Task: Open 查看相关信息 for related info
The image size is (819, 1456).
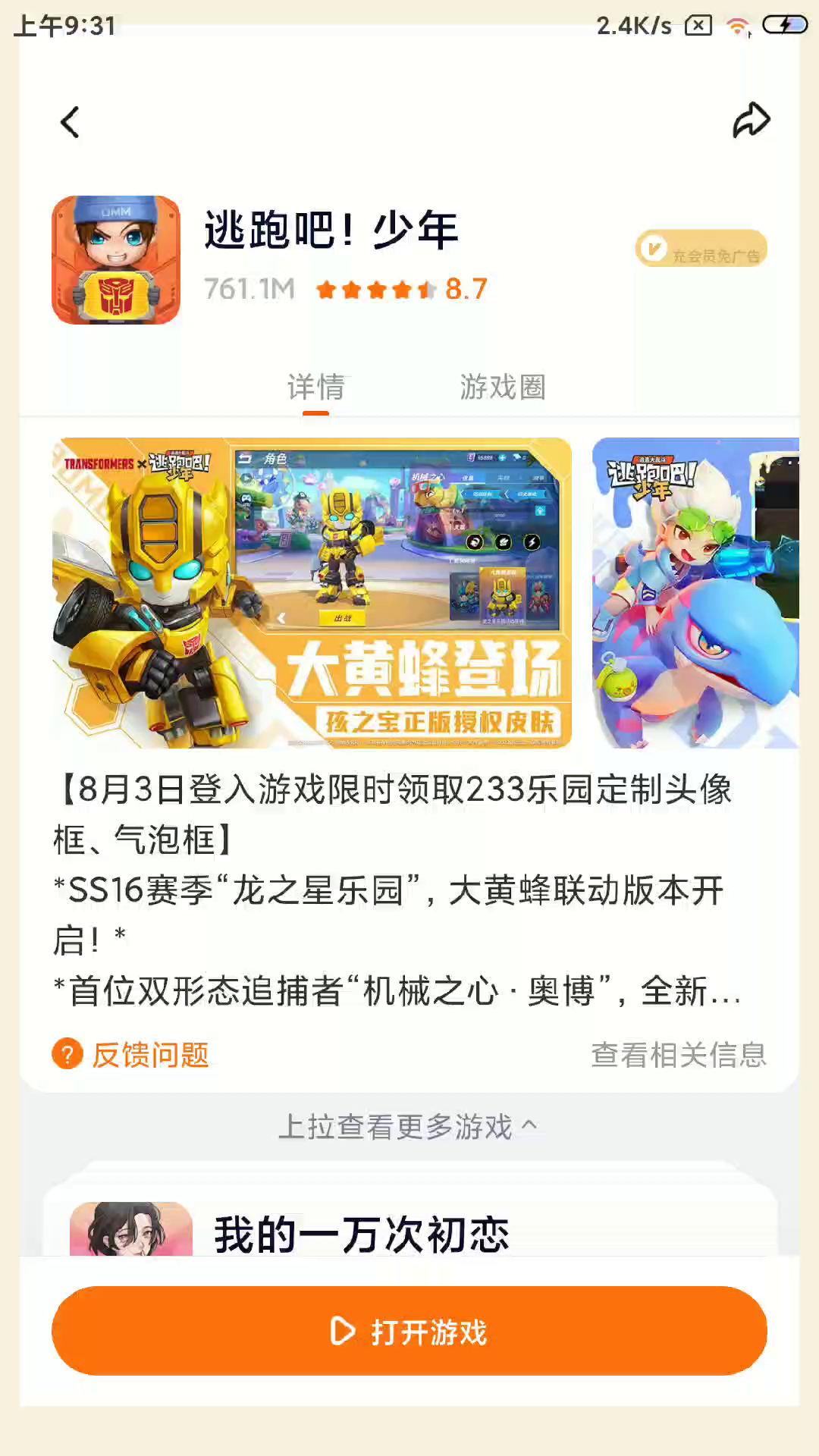Action: tap(678, 1055)
